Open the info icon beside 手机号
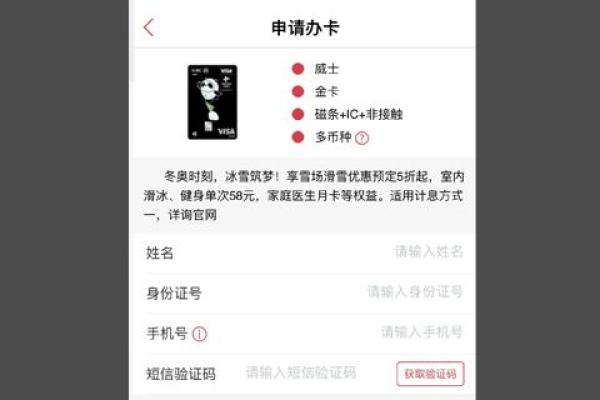 (x=200, y=333)
